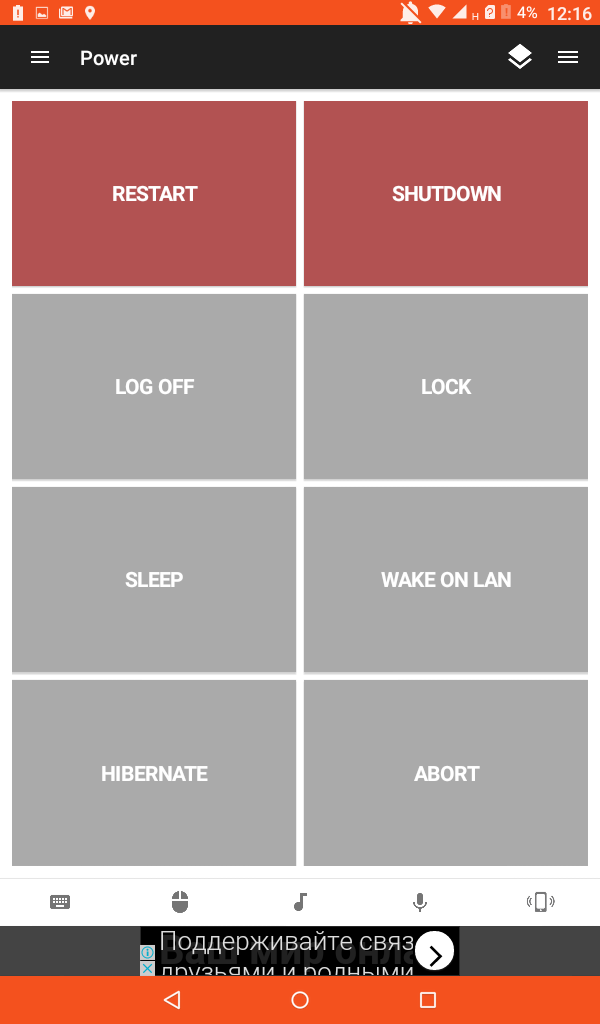Open the microphone tool
This screenshot has width=600, height=1024.
420,902
